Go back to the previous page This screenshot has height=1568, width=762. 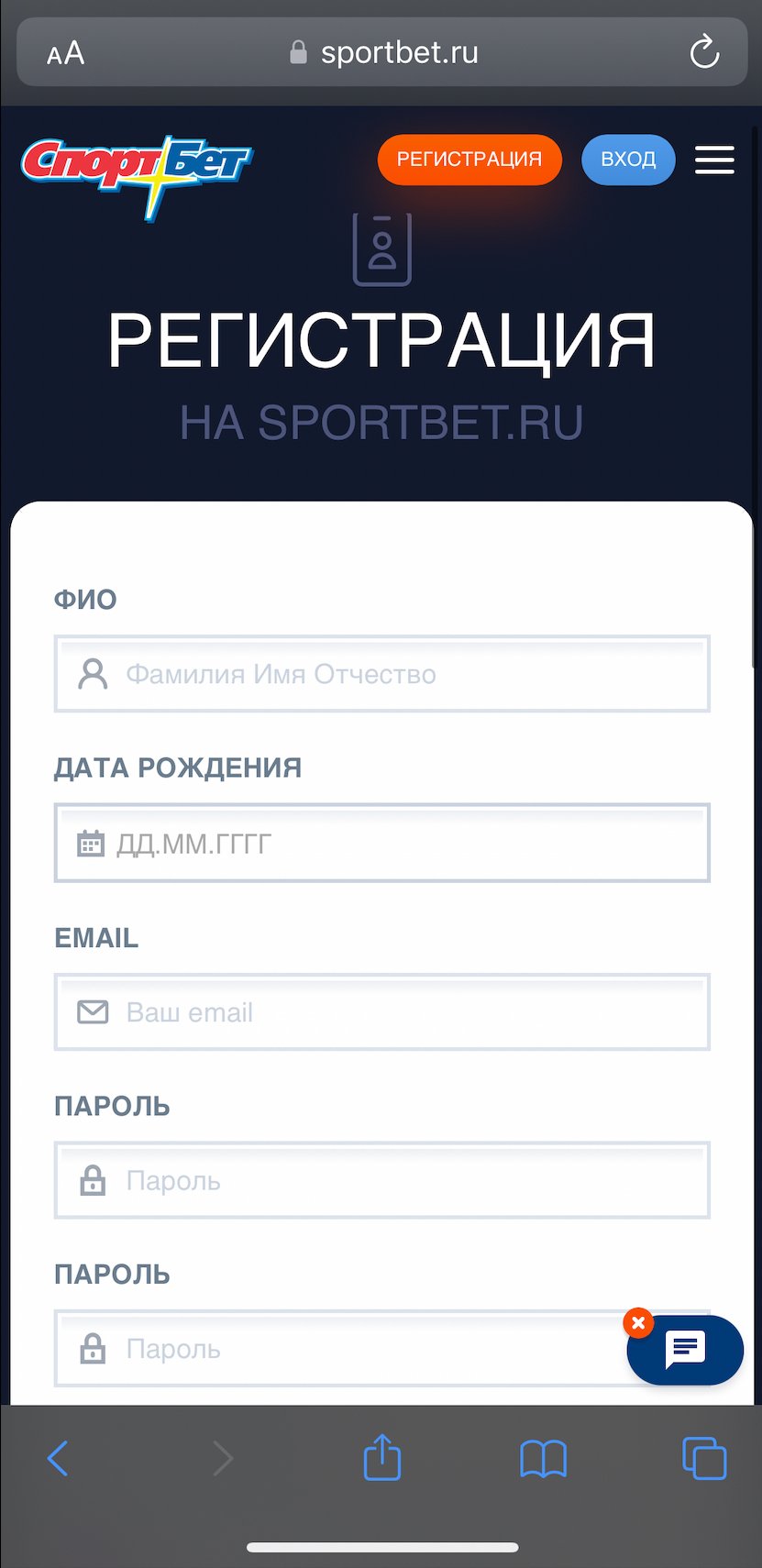[x=57, y=1458]
